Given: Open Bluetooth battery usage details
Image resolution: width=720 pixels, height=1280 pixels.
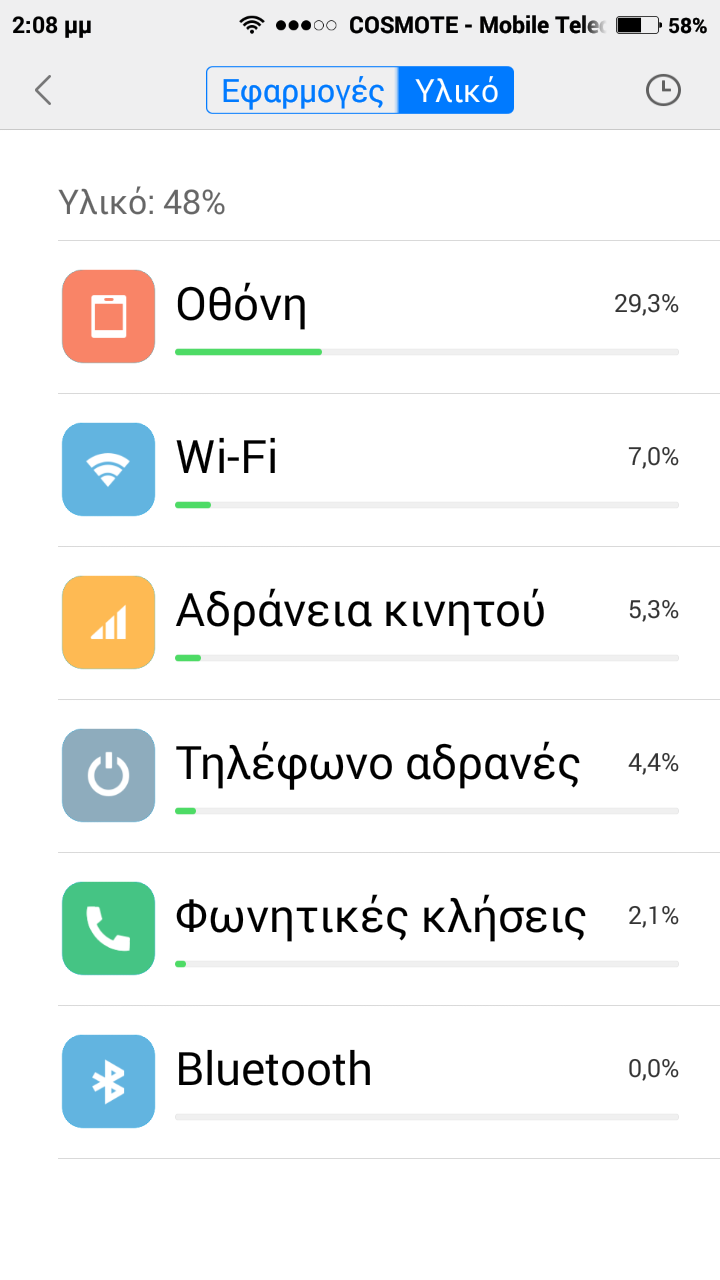Looking at the screenshot, I should click(388, 1082).
